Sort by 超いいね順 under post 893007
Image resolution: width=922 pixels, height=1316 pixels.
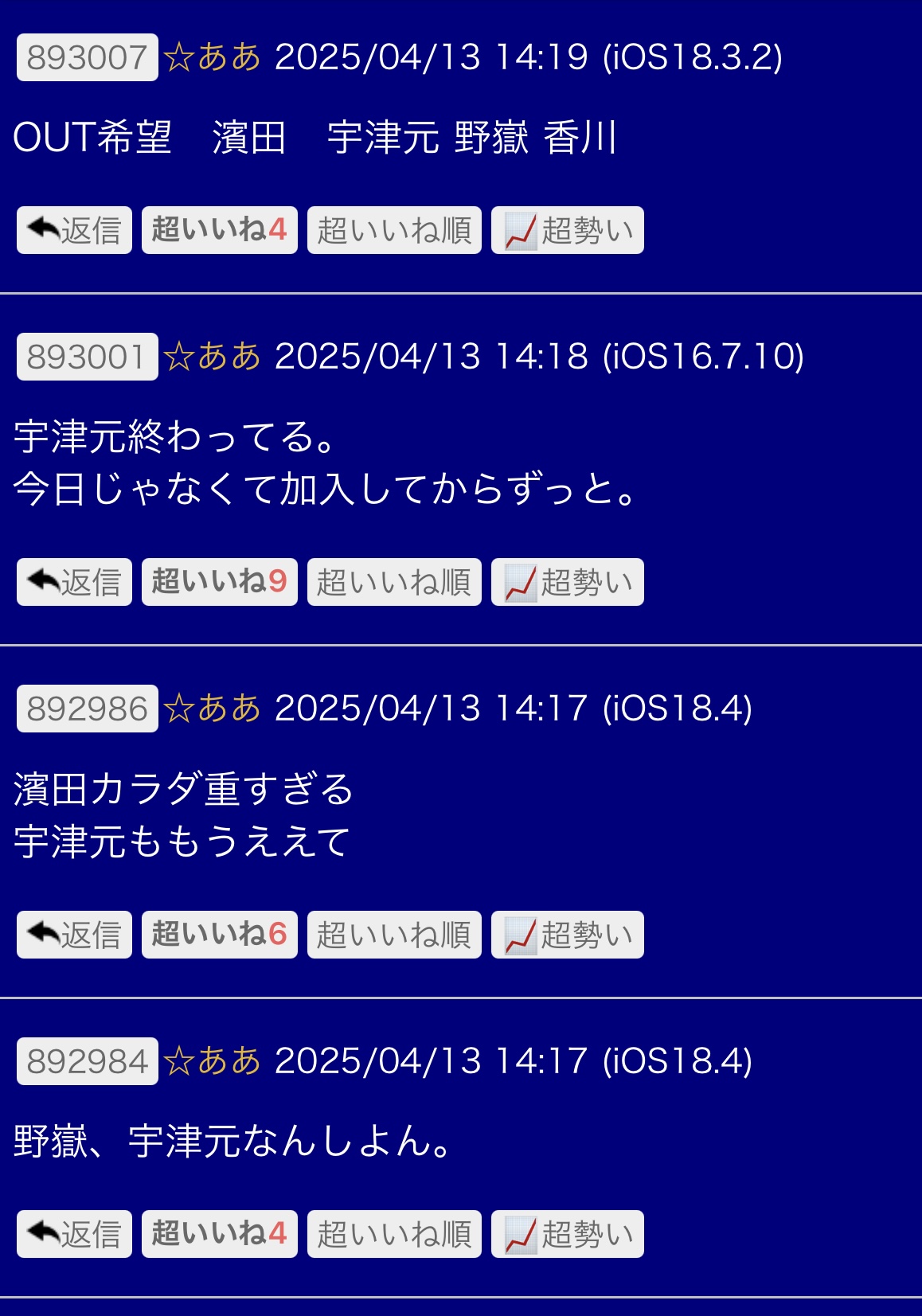(x=394, y=231)
